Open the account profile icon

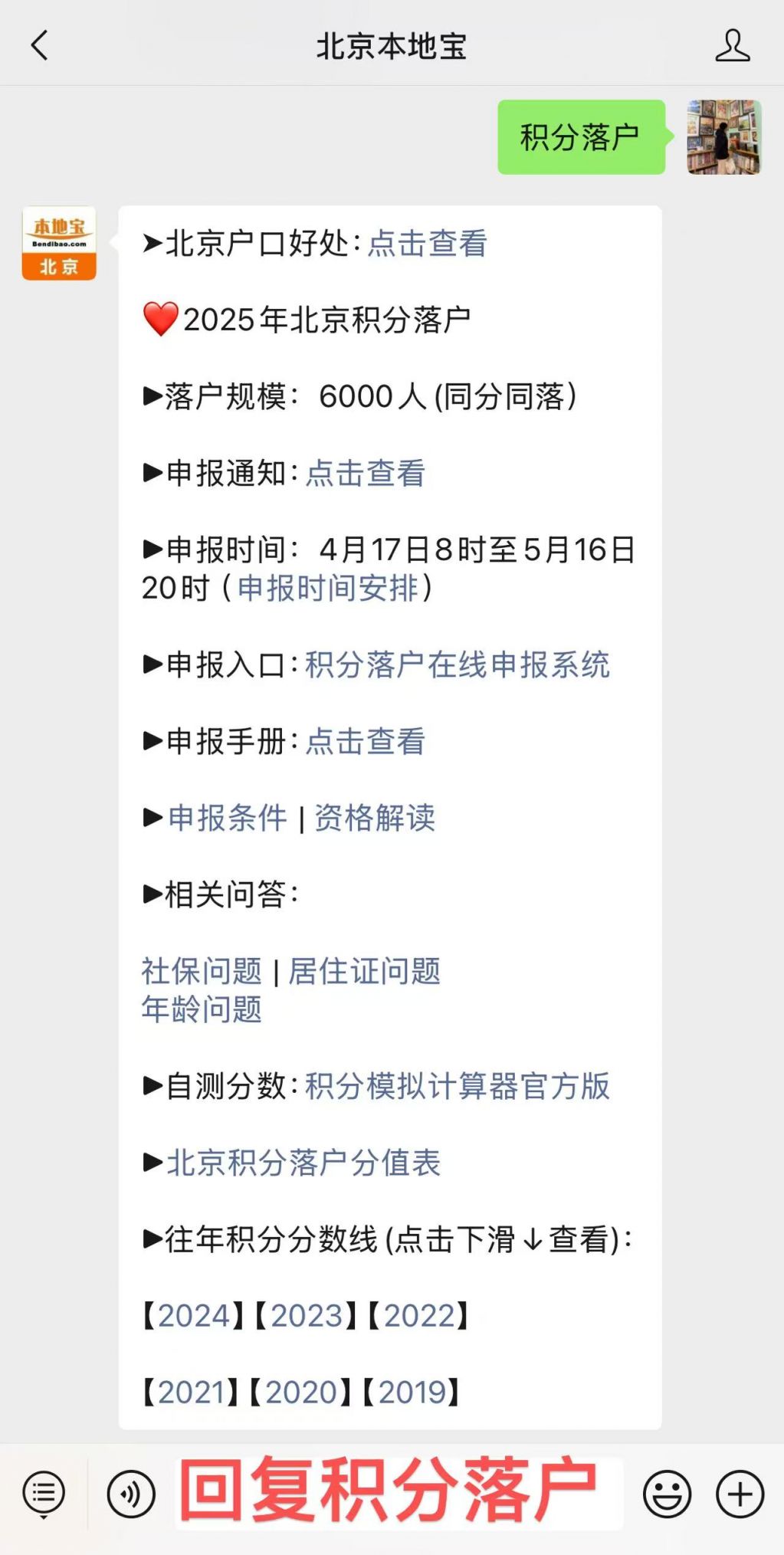click(x=732, y=45)
